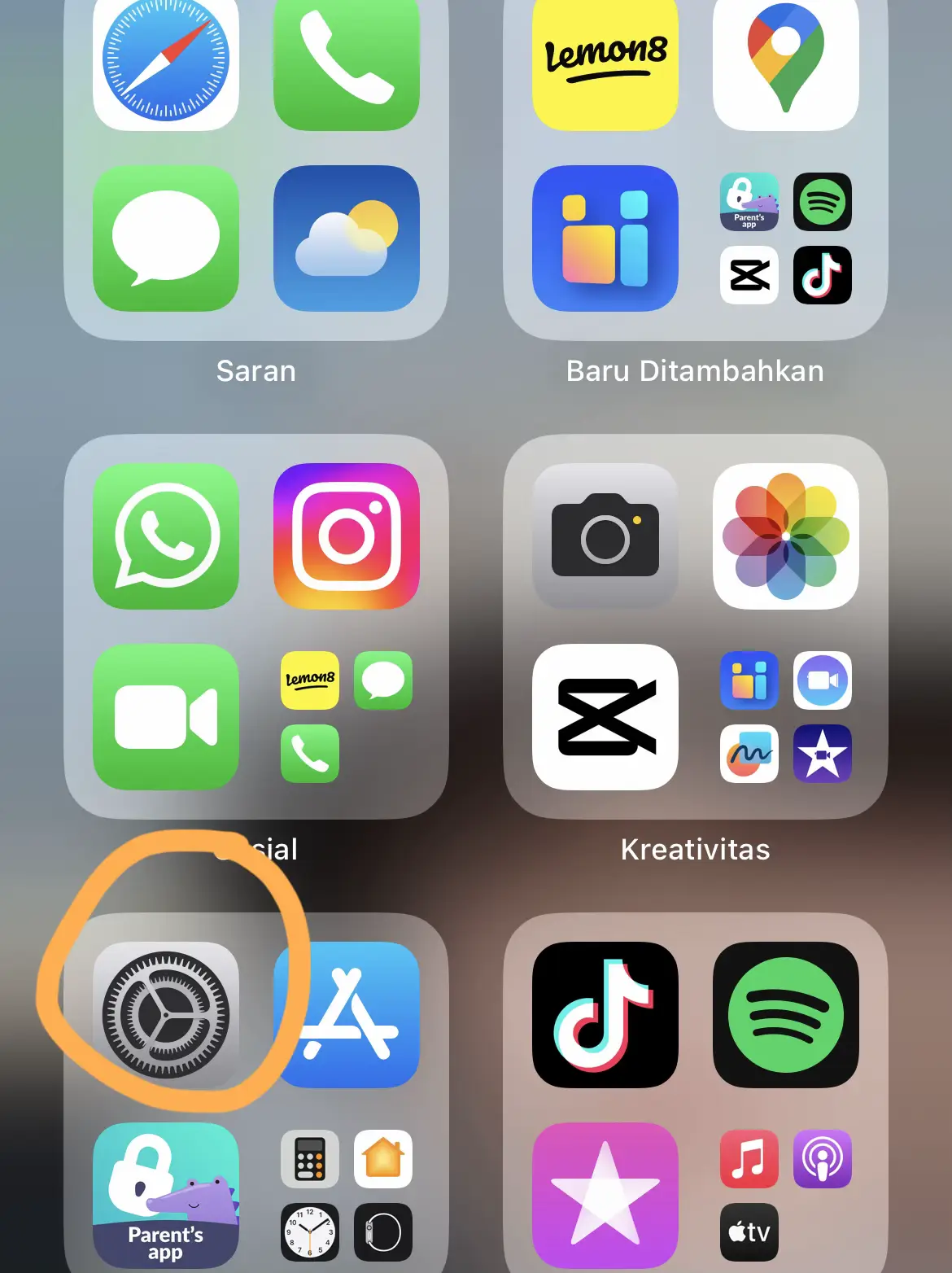Open the Settings gear app

(x=166, y=1015)
